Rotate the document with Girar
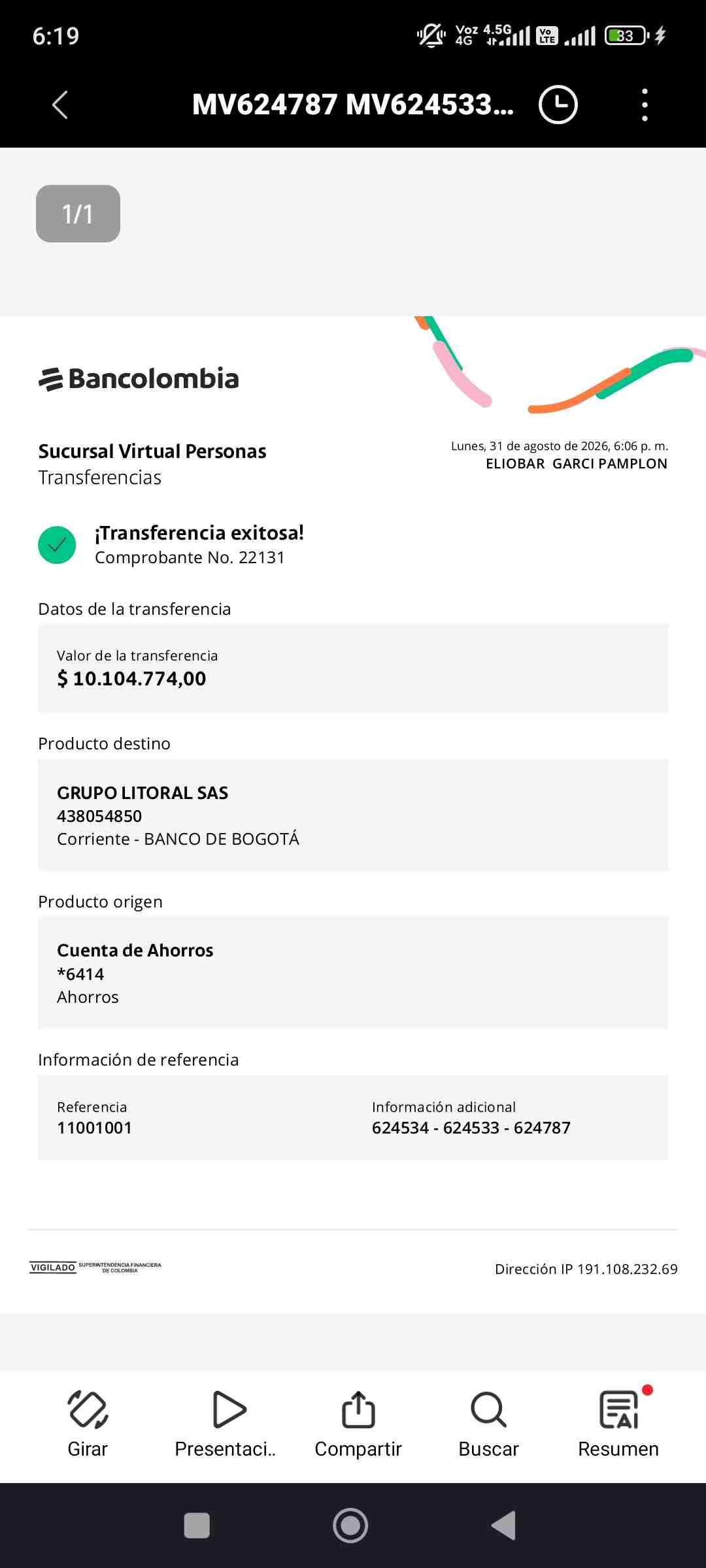Screen dimensions: 706x1568 88,1424
